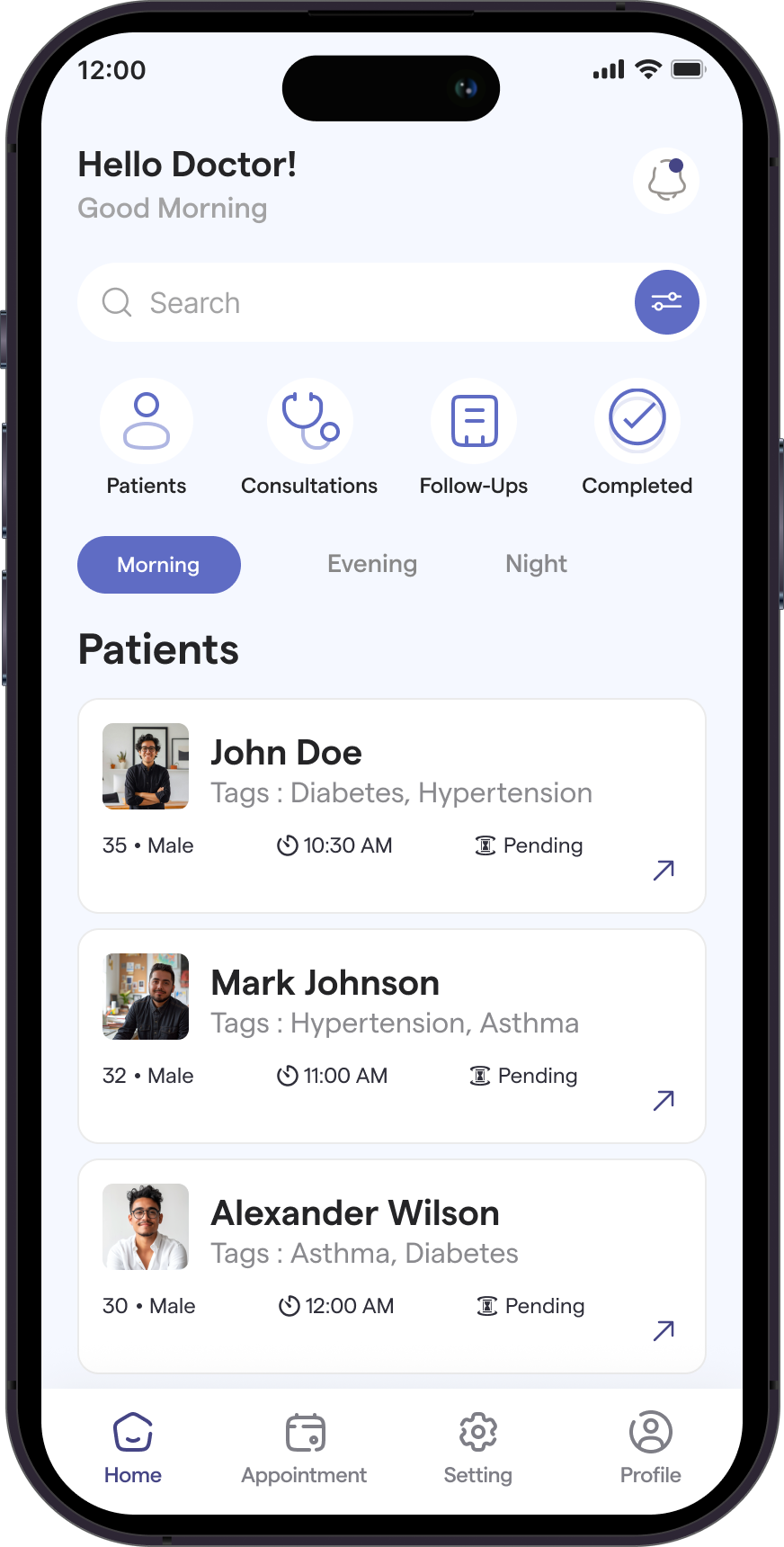Select the Morning time slot
Screen dimensions: 784x1547
(x=159, y=565)
